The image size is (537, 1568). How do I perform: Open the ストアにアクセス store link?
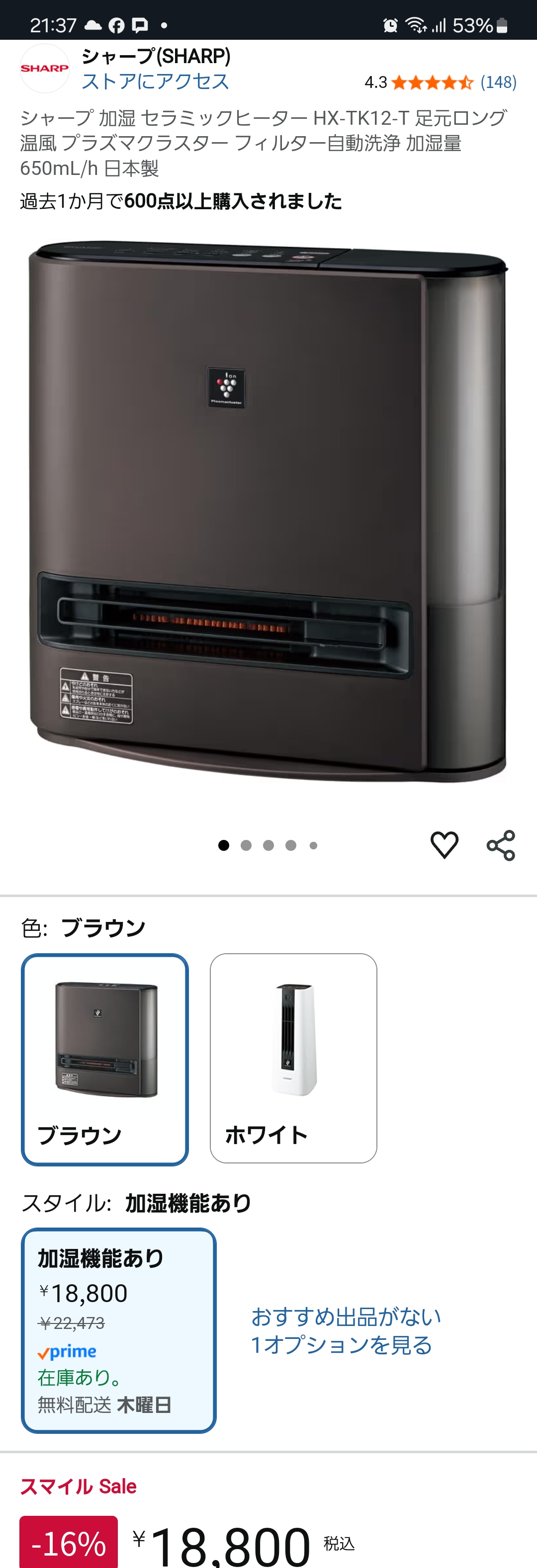(155, 81)
